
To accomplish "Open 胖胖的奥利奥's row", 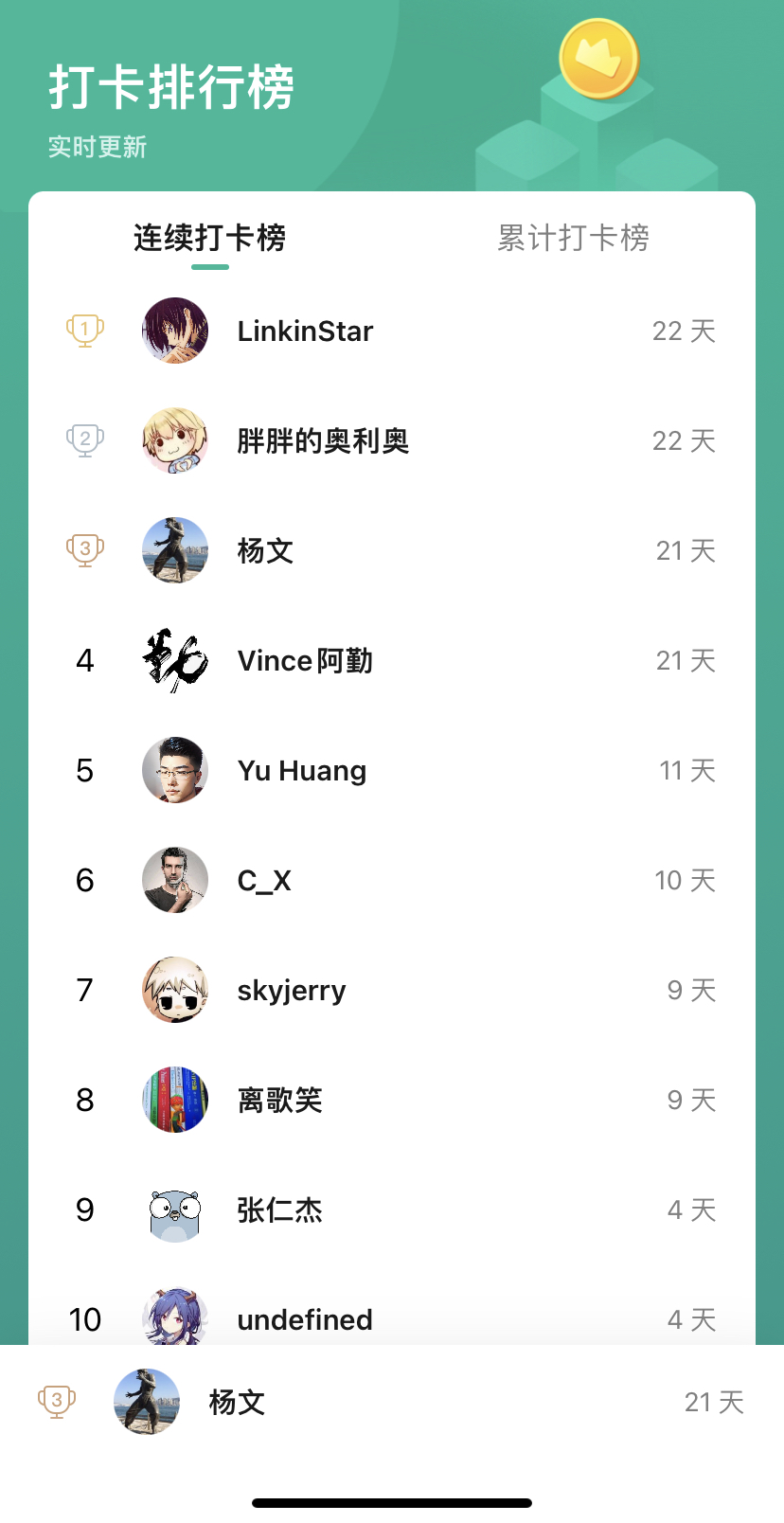I will (x=392, y=440).
